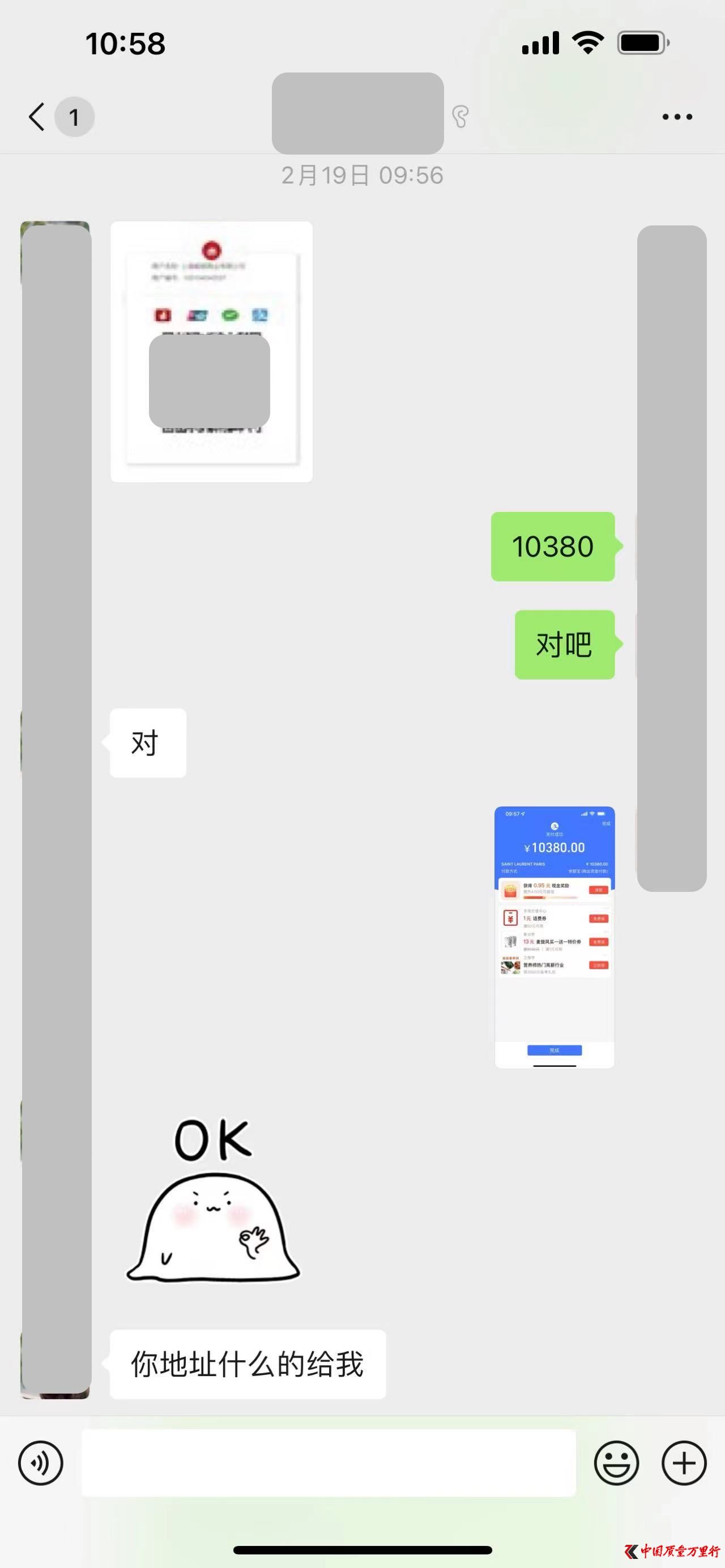View the sent ¥10380.00 payment screenshot
This screenshot has height=1568, width=725.
554,937
